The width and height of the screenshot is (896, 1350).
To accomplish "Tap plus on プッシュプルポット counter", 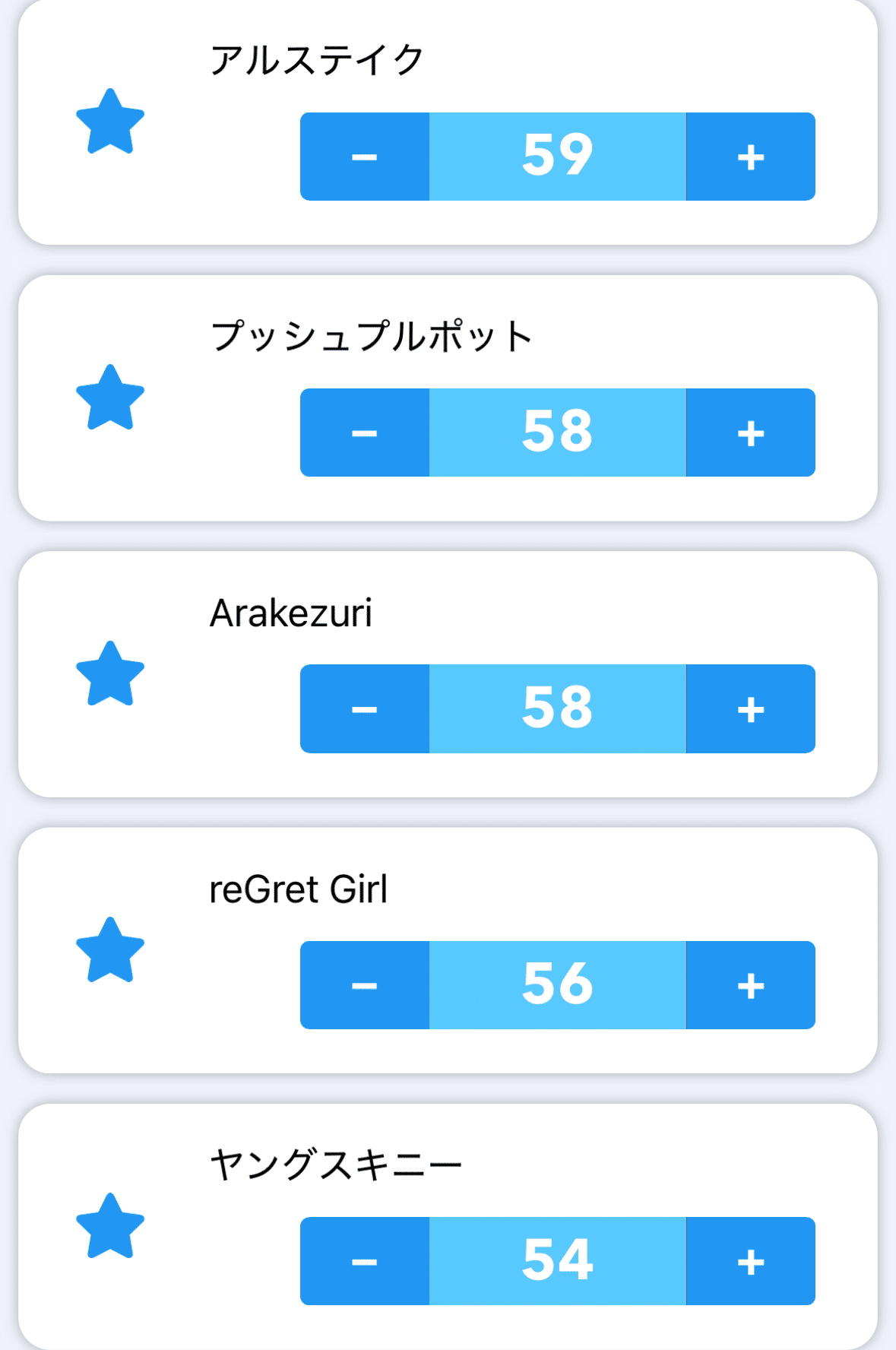I will [x=750, y=433].
